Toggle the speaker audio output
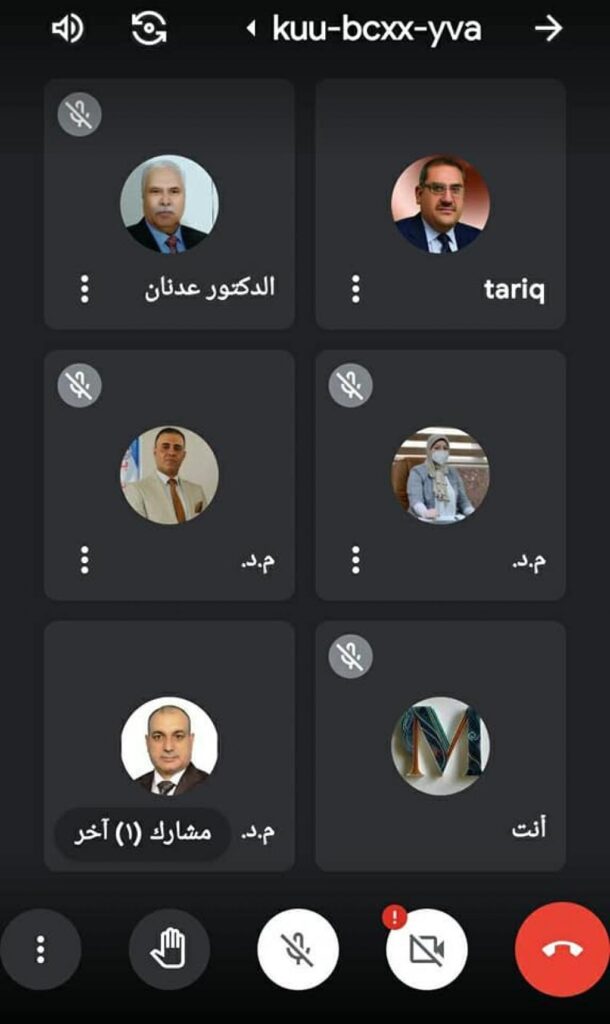This screenshot has height=1024, width=610. pyautogui.click(x=67, y=29)
